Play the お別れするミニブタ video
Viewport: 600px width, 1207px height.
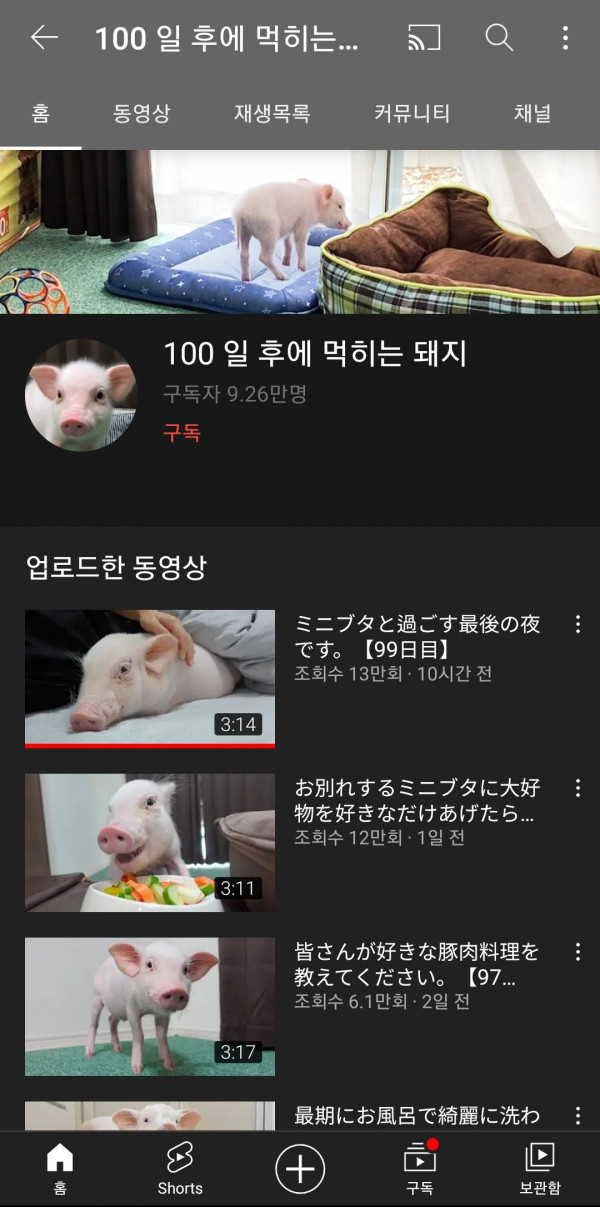coord(150,842)
